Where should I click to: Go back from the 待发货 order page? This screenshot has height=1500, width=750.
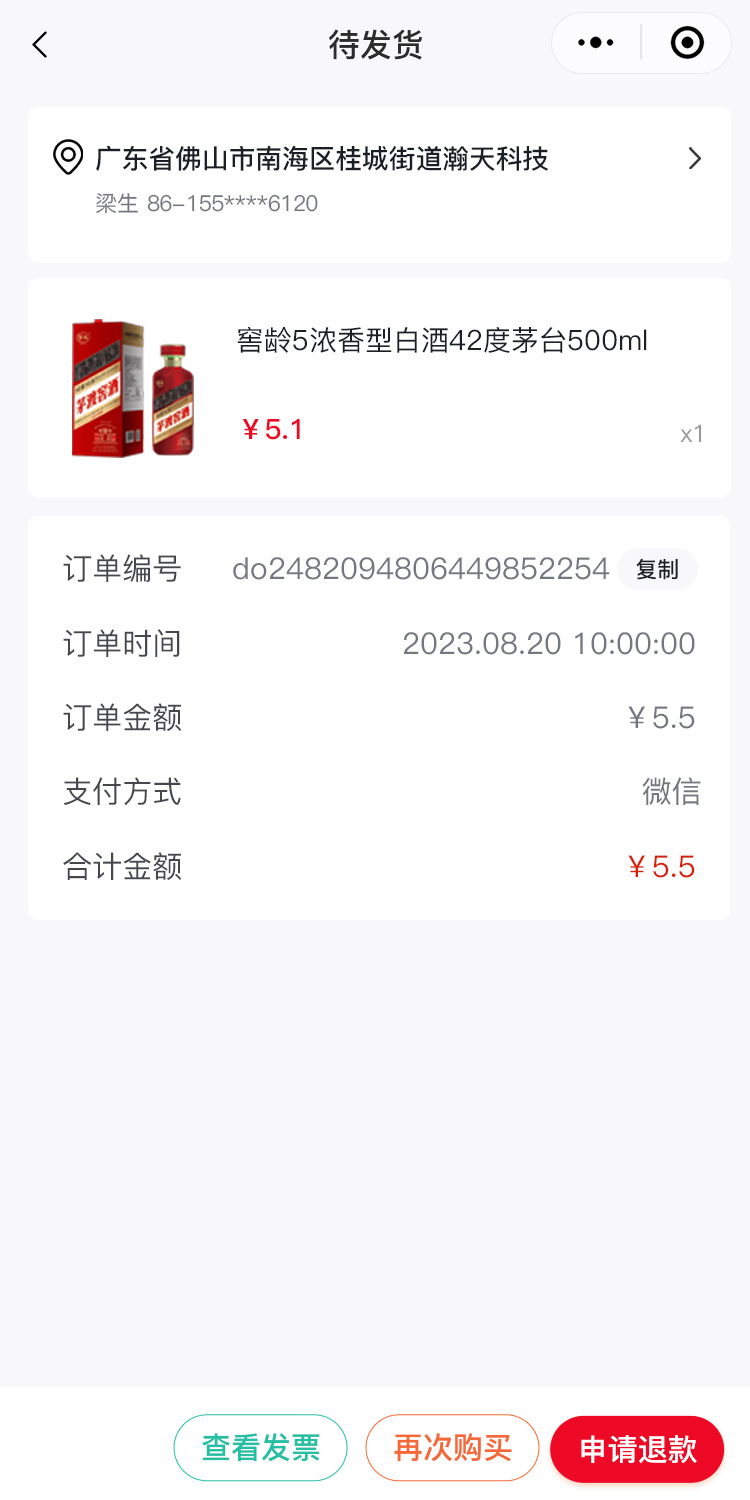click(40, 45)
